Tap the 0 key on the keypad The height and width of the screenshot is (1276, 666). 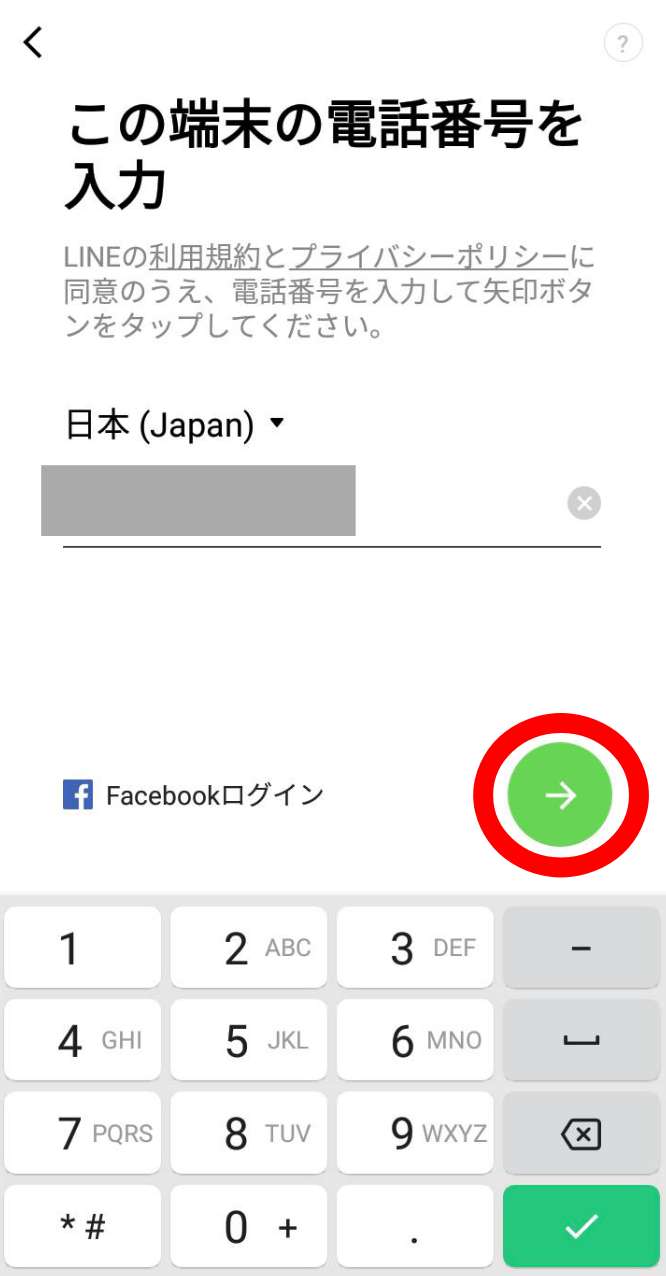click(248, 1227)
